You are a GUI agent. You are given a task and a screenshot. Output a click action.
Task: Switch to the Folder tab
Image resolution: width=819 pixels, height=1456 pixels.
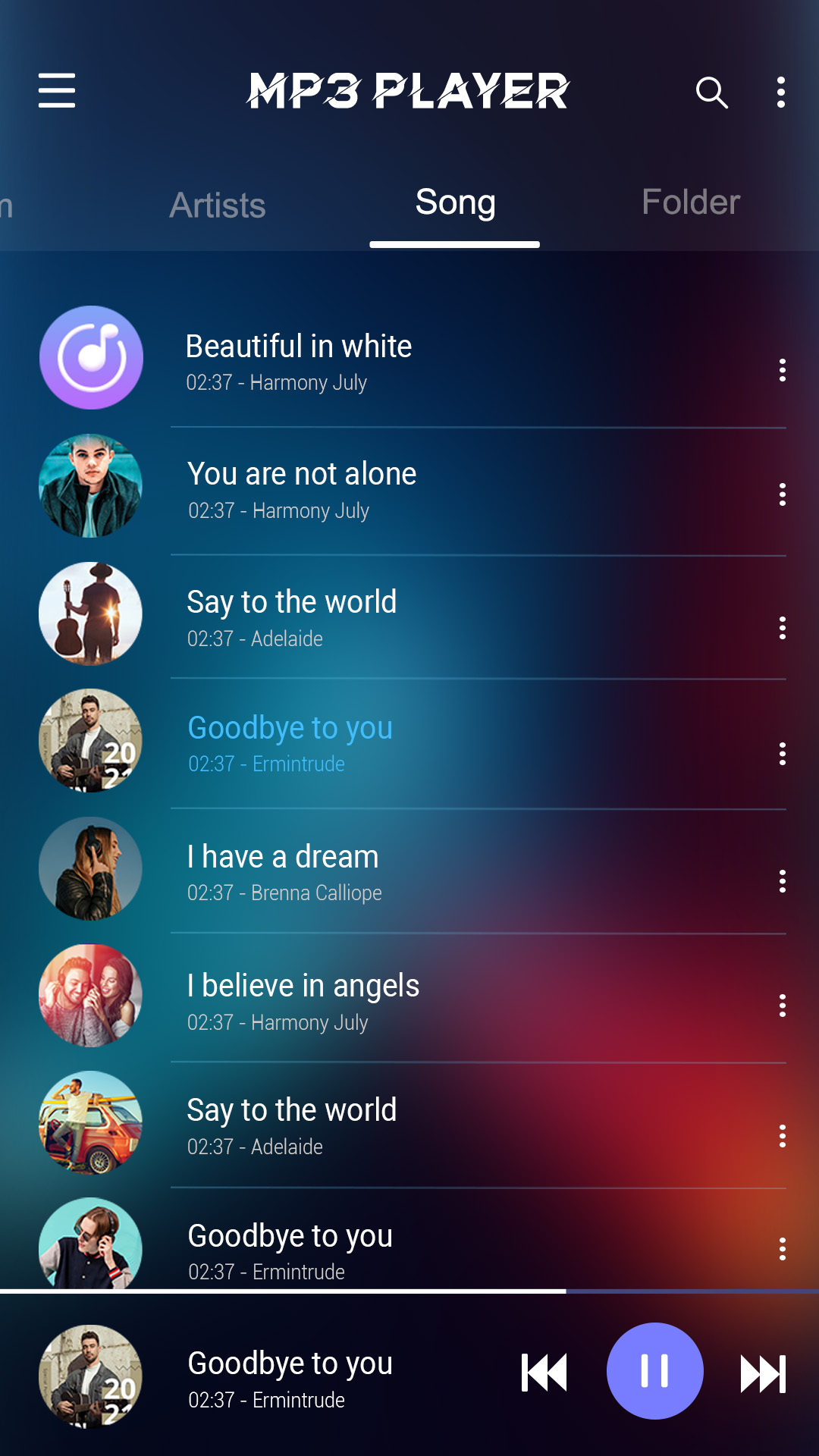pos(689,202)
